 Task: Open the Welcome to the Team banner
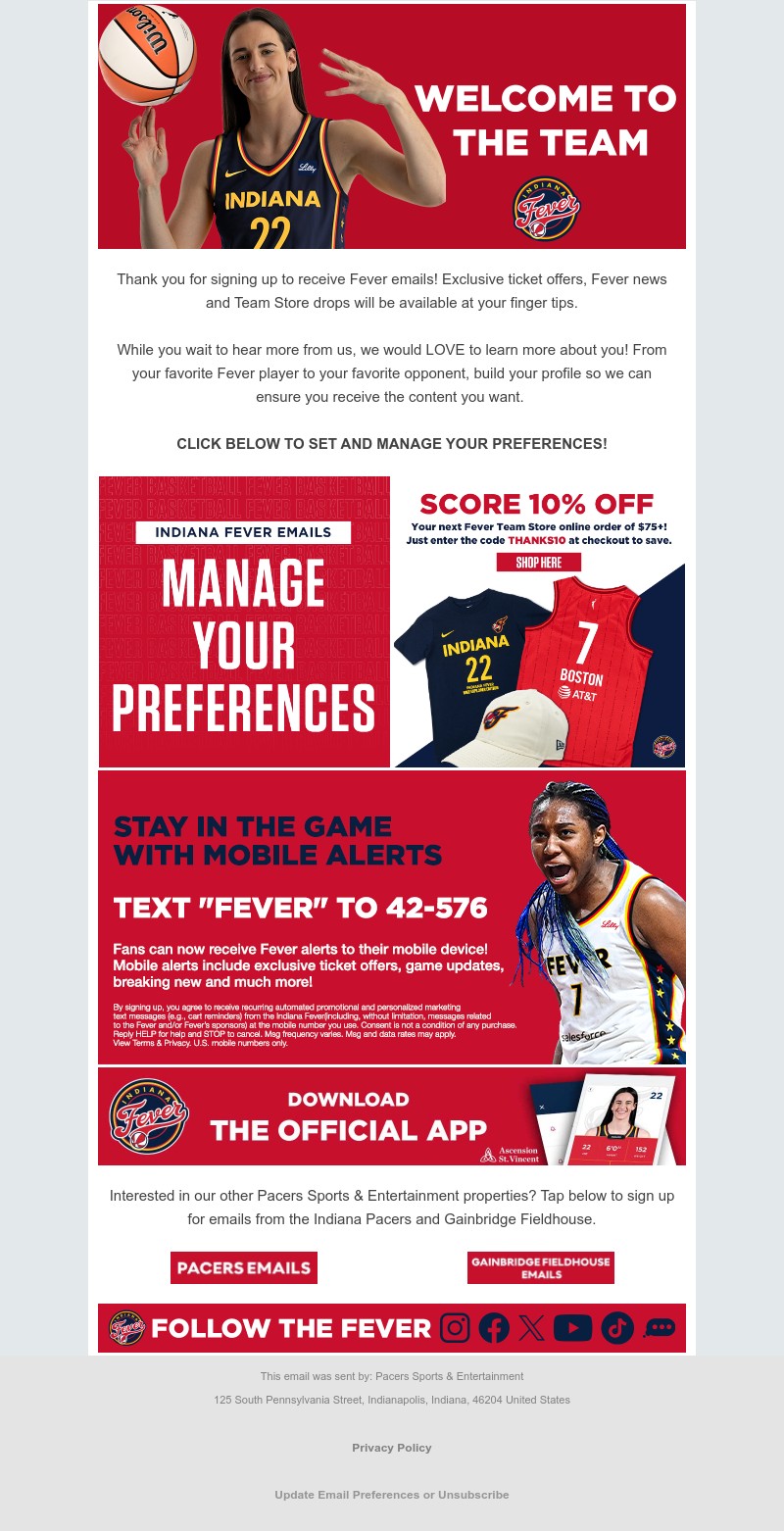tap(392, 126)
